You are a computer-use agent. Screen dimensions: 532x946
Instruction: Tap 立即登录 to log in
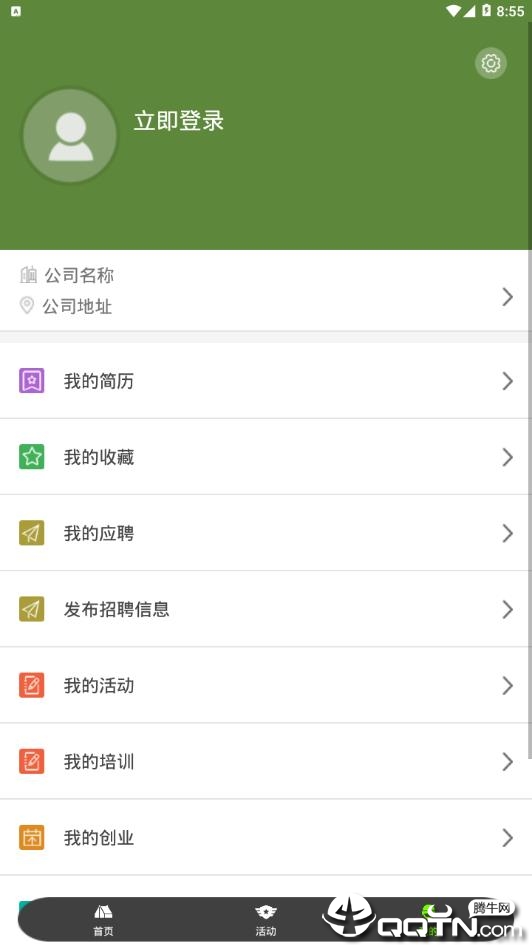click(179, 121)
